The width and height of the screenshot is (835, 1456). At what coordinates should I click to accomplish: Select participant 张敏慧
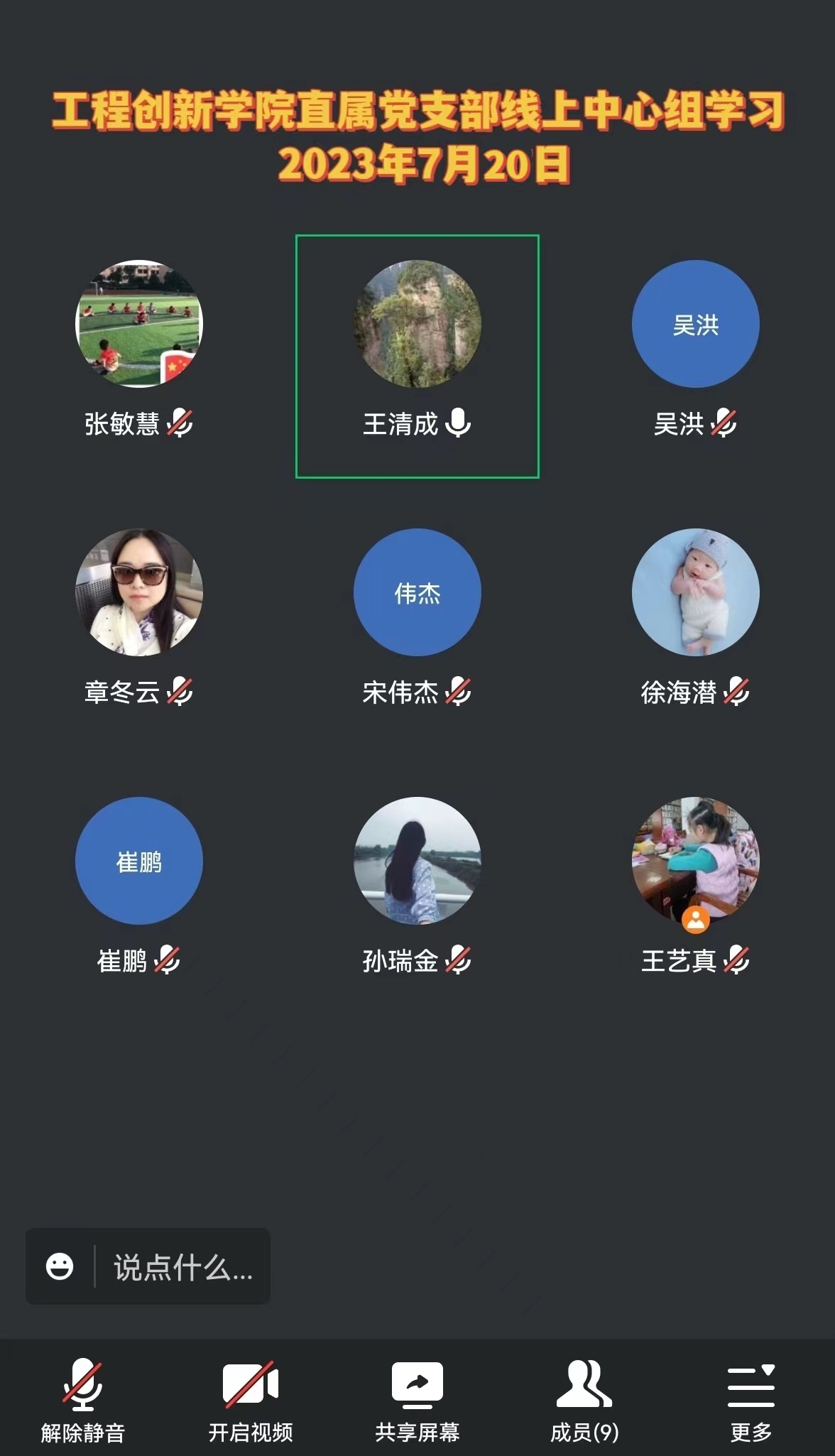click(139, 325)
